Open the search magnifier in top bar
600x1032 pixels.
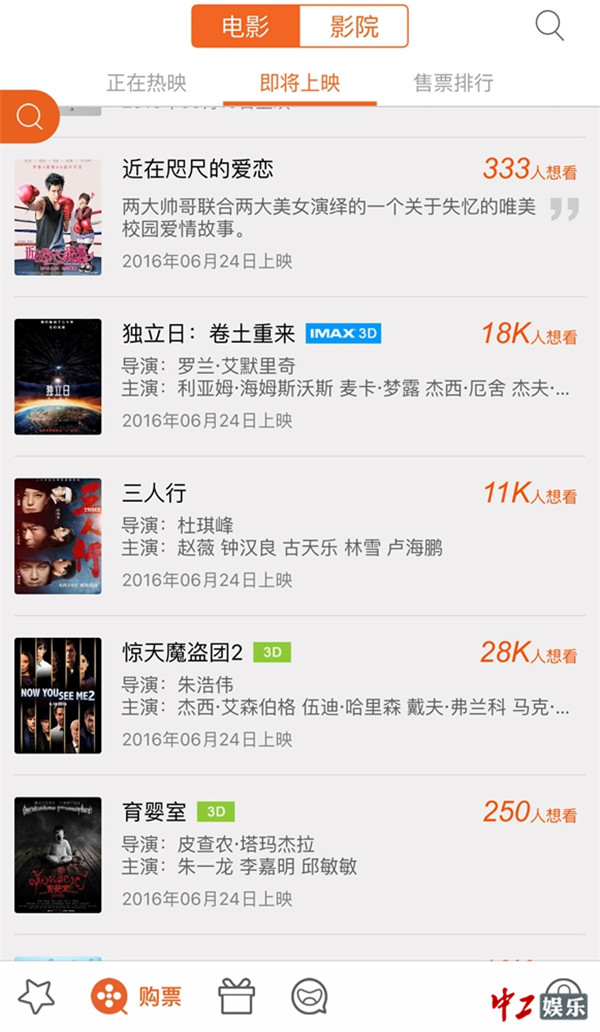coord(549,26)
